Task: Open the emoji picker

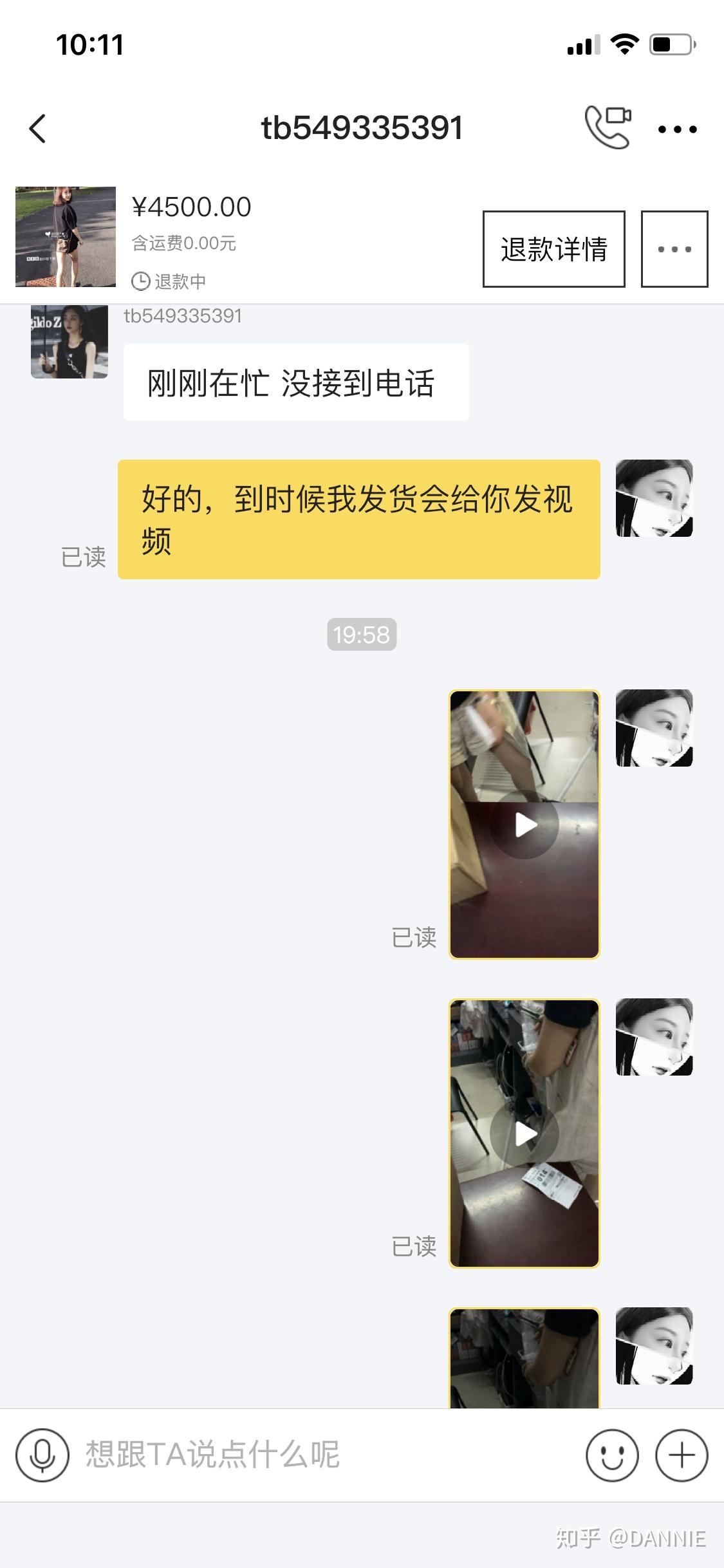Action: [612, 1455]
